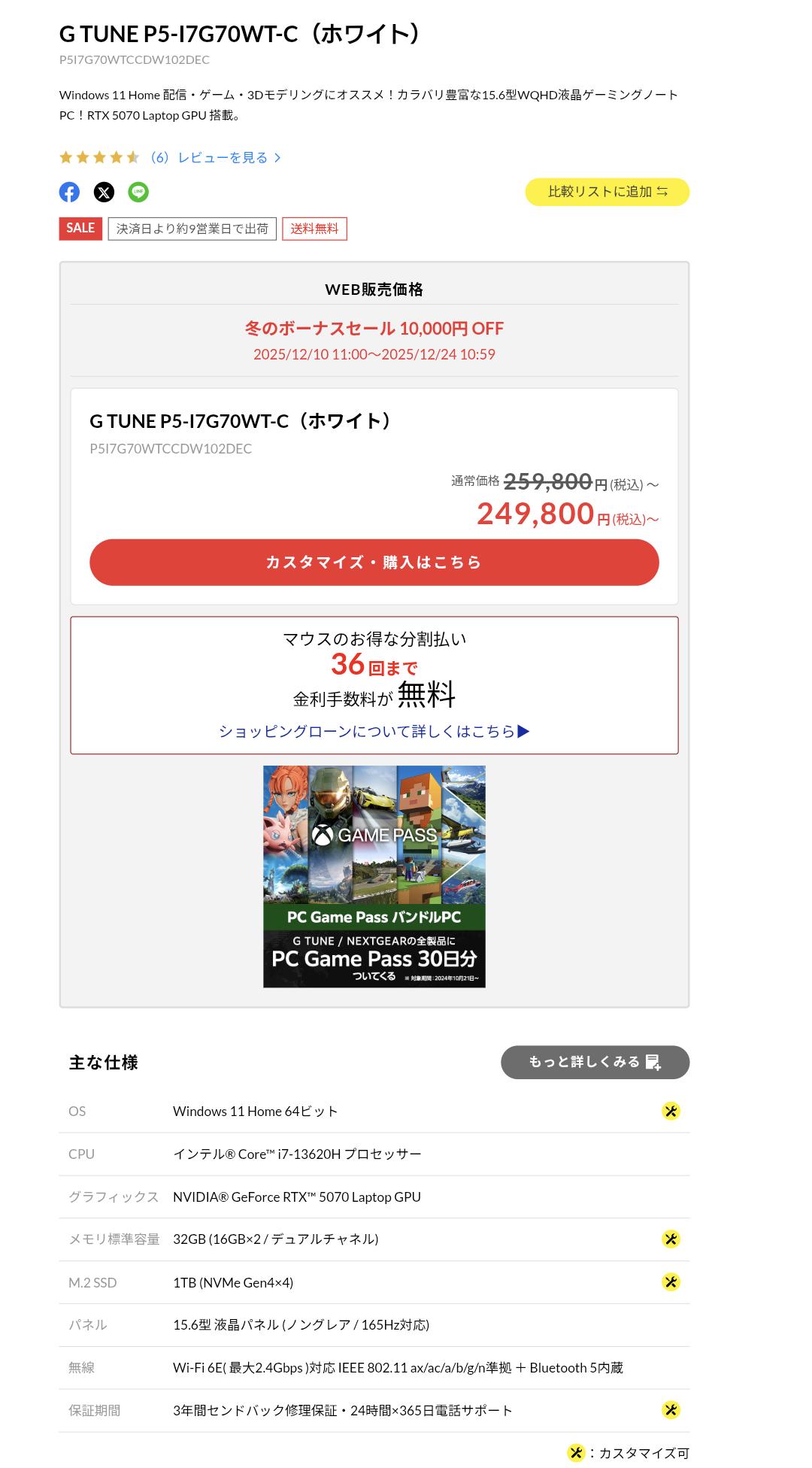Share this product on X
The width and height of the screenshot is (812, 1468).
click(x=104, y=192)
